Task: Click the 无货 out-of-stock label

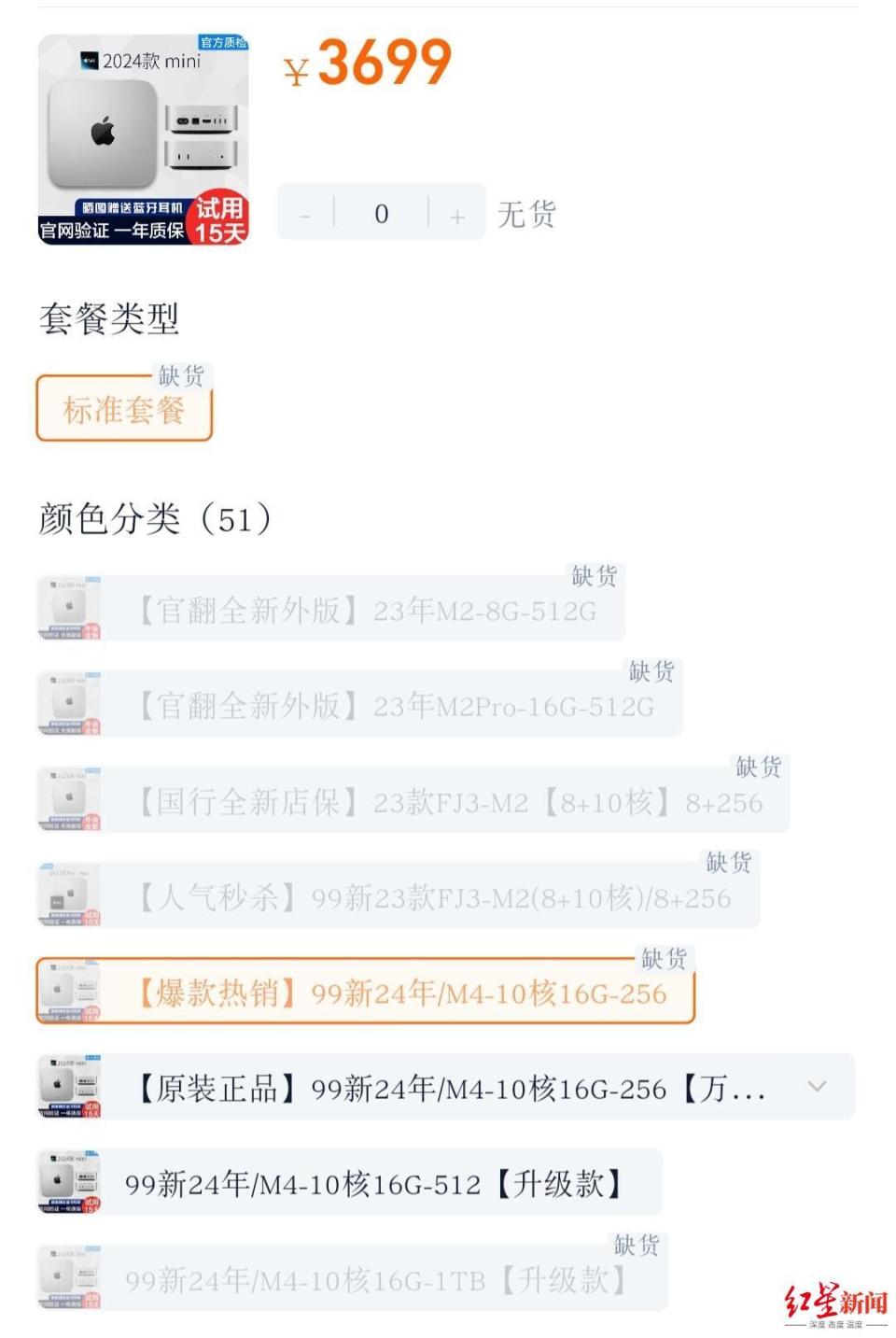Action: [525, 215]
